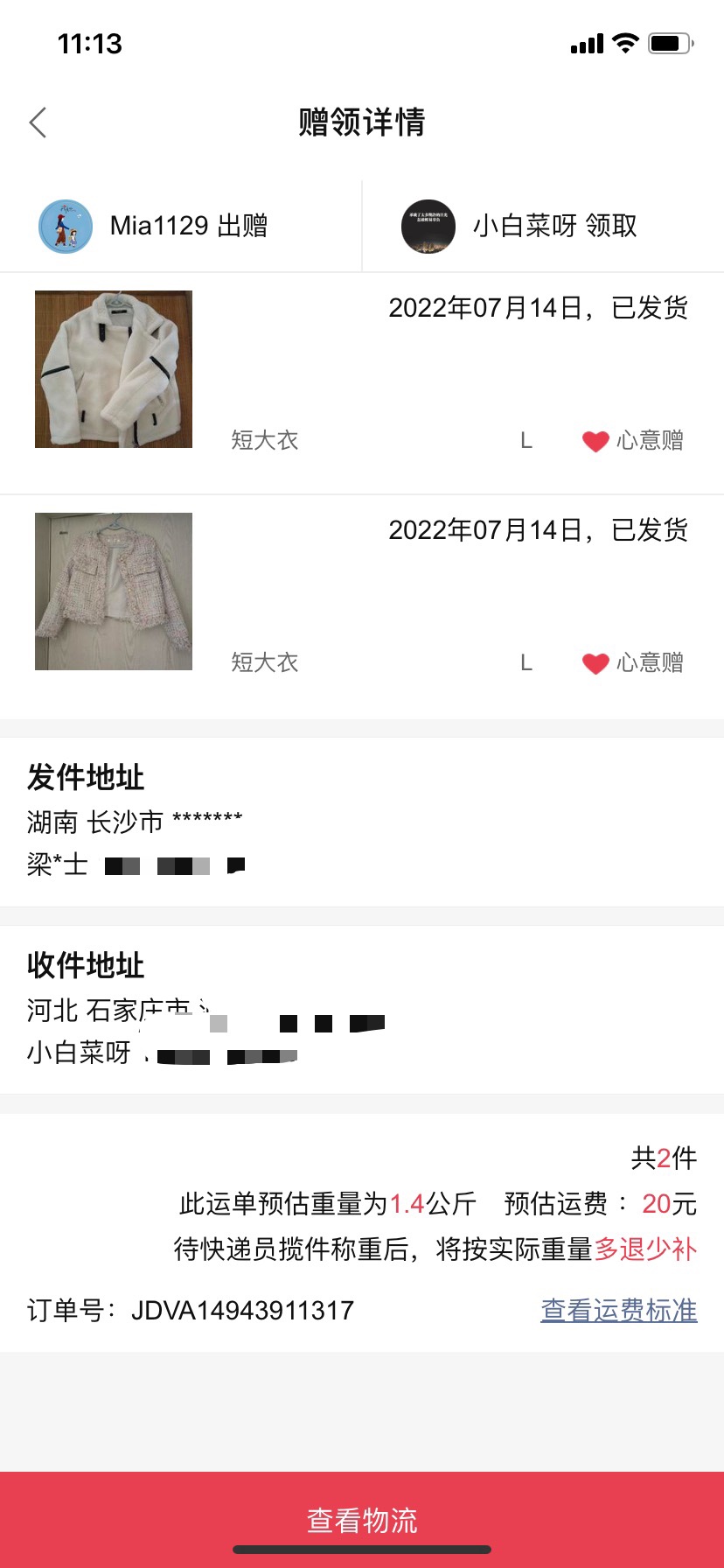Open the pink tweed jacket photo

pos(114,591)
